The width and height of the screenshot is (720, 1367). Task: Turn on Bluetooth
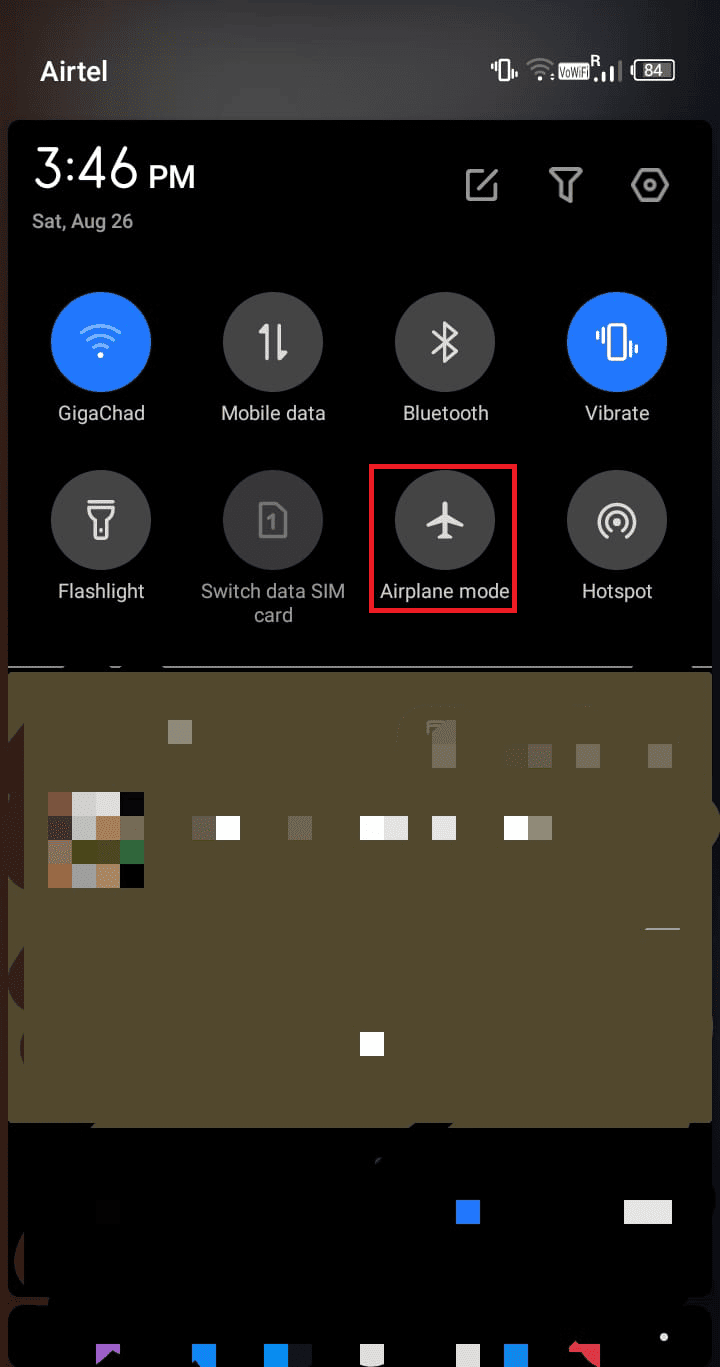click(445, 343)
